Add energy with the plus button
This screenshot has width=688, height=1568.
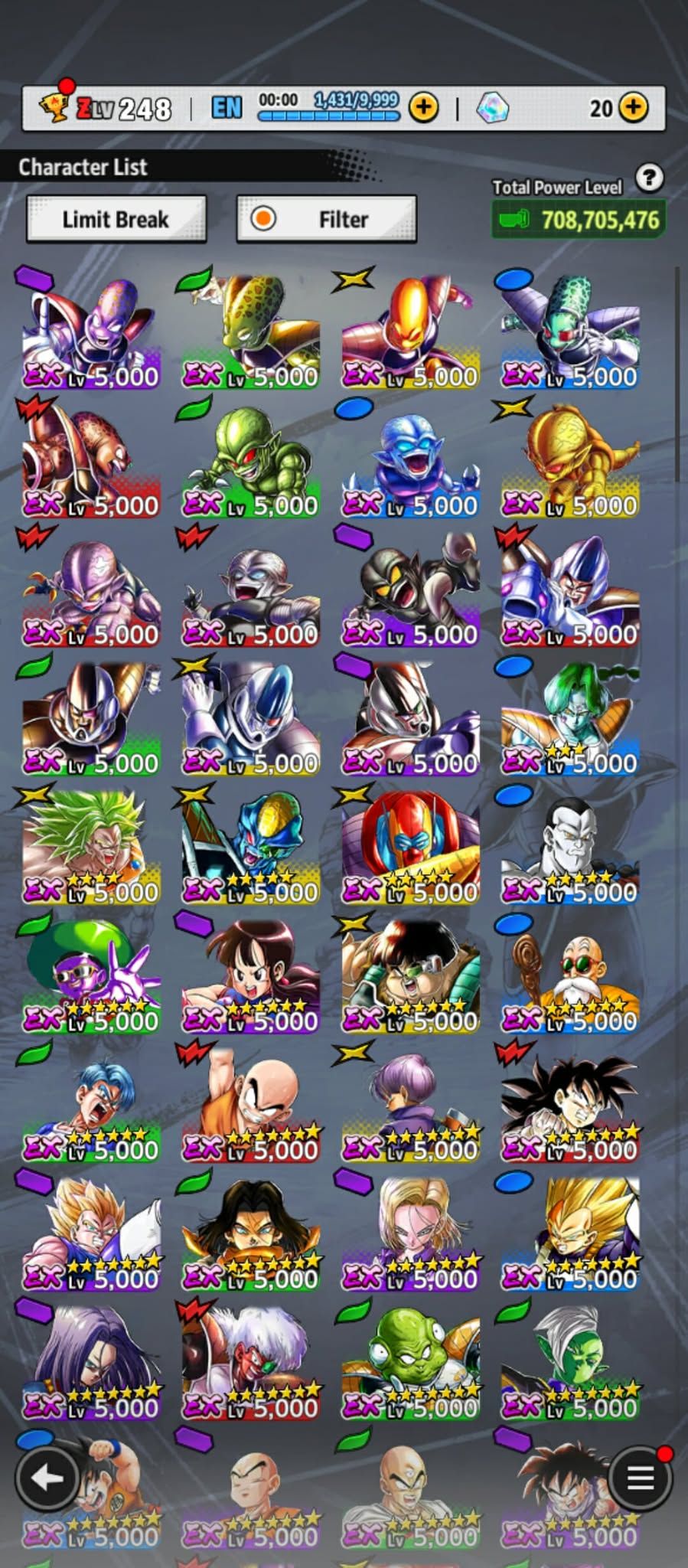point(423,107)
